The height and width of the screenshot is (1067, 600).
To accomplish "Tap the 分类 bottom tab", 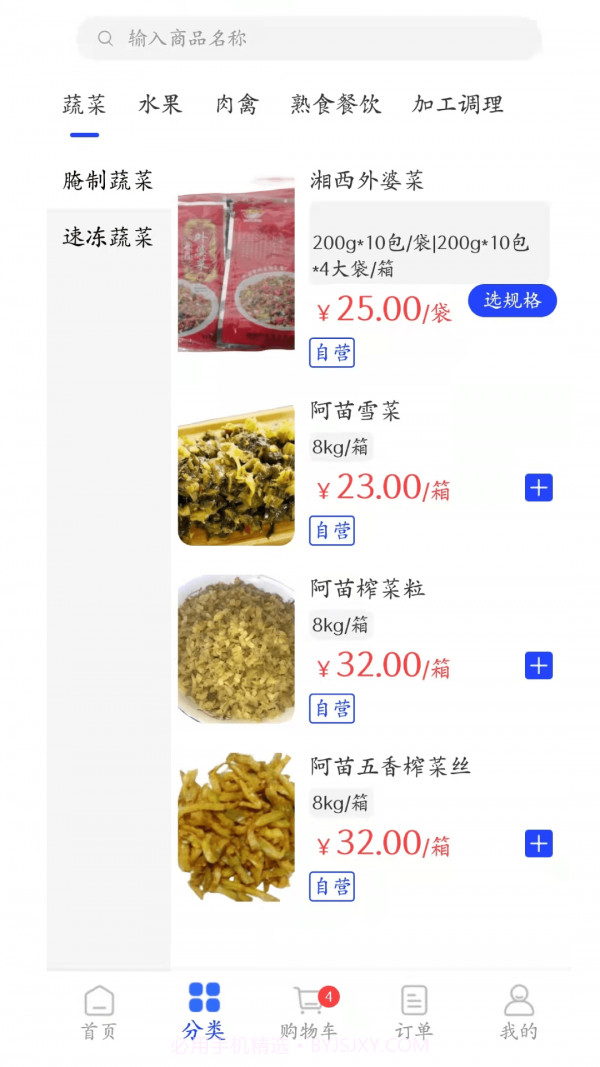I will click(x=204, y=1012).
